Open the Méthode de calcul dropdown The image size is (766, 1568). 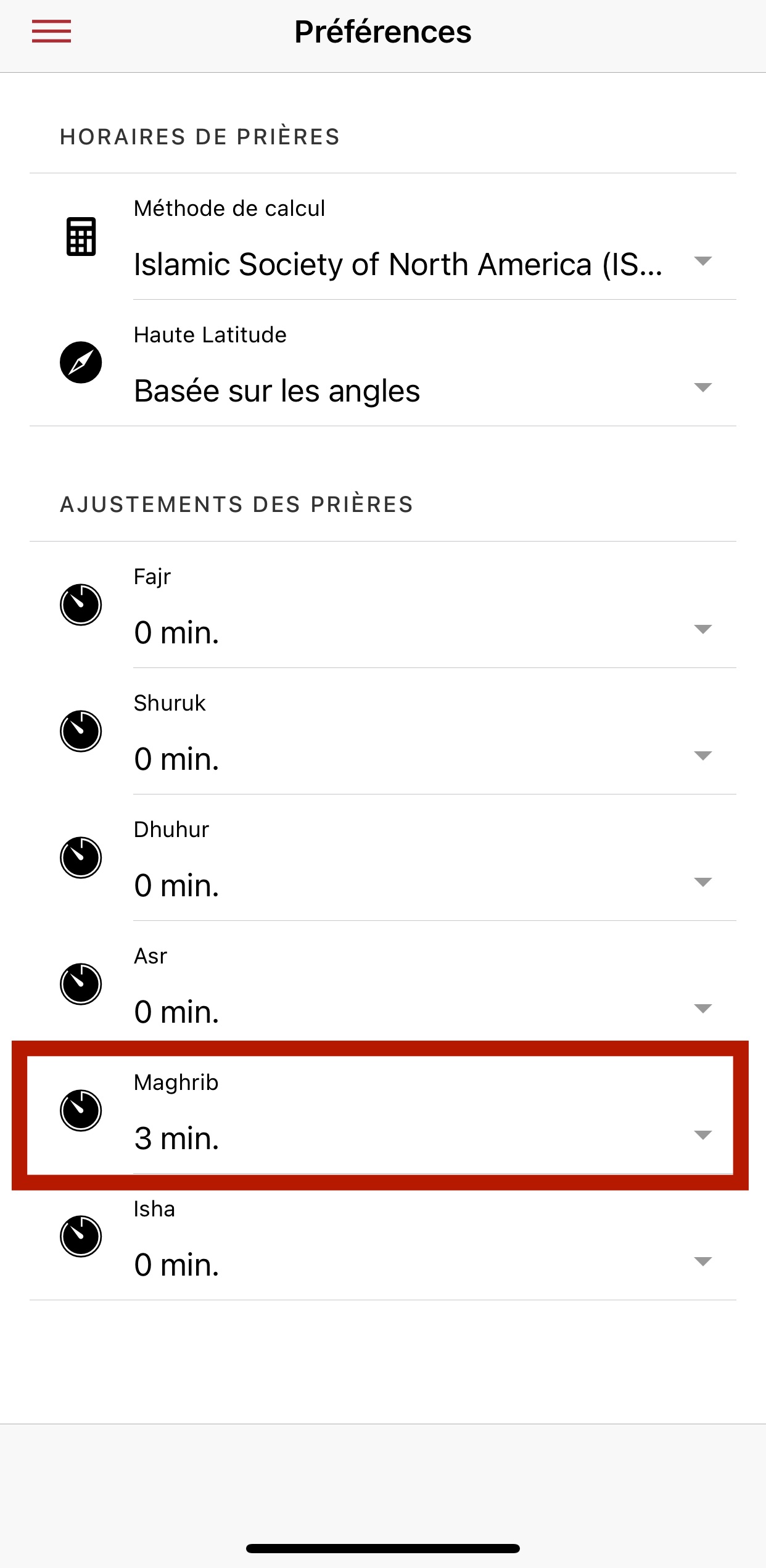click(422, 264)
